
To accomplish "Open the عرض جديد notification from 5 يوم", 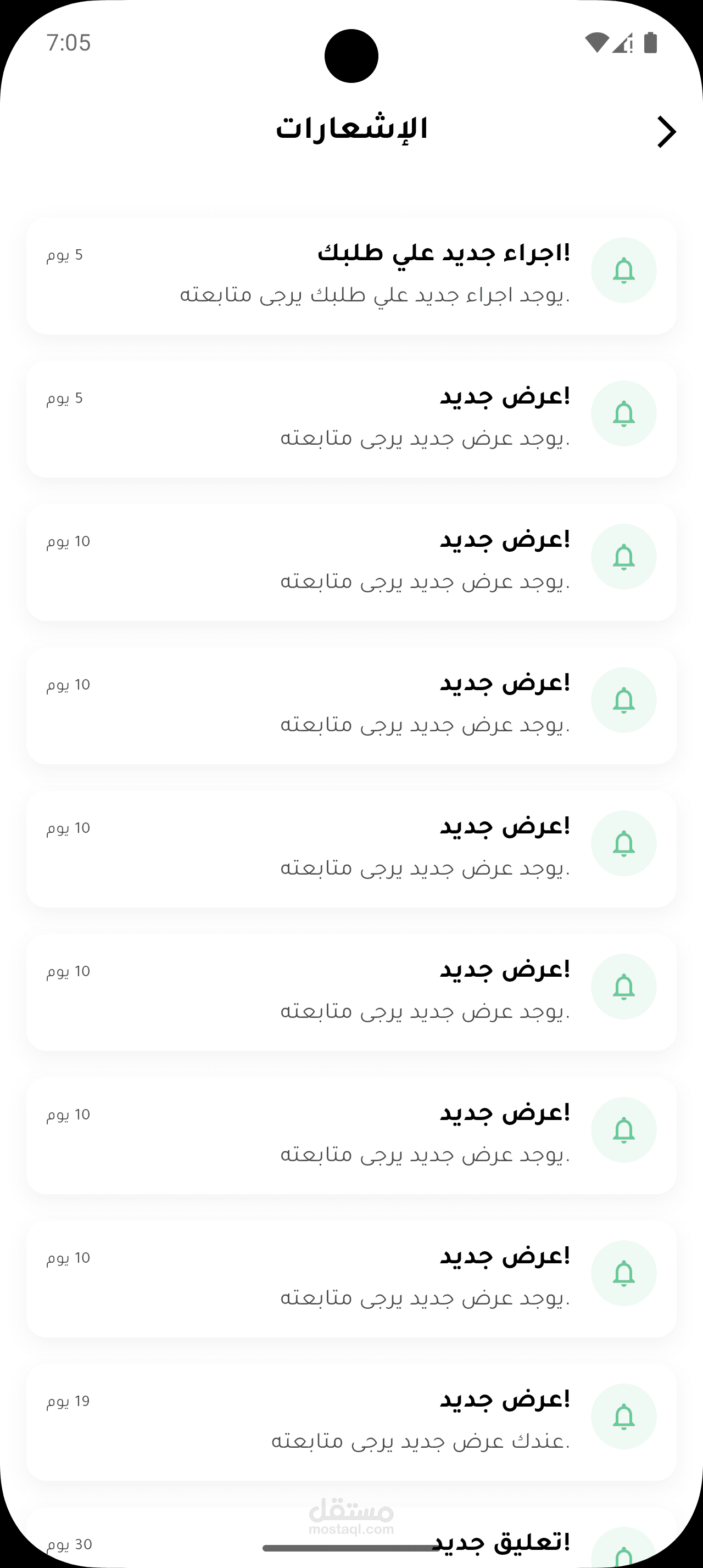I will tap(351, 419).
